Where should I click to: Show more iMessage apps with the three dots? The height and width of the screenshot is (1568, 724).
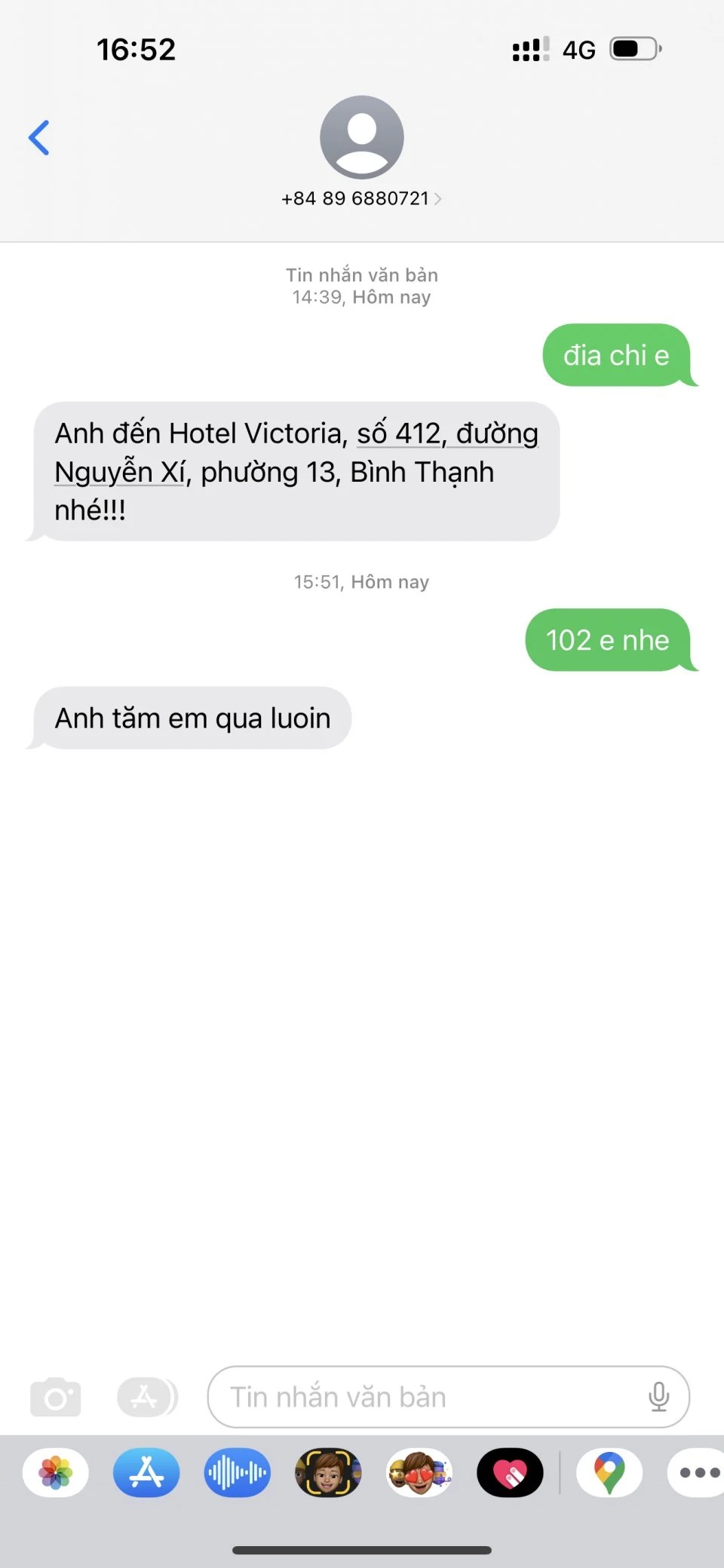[x=698, y=1472]
